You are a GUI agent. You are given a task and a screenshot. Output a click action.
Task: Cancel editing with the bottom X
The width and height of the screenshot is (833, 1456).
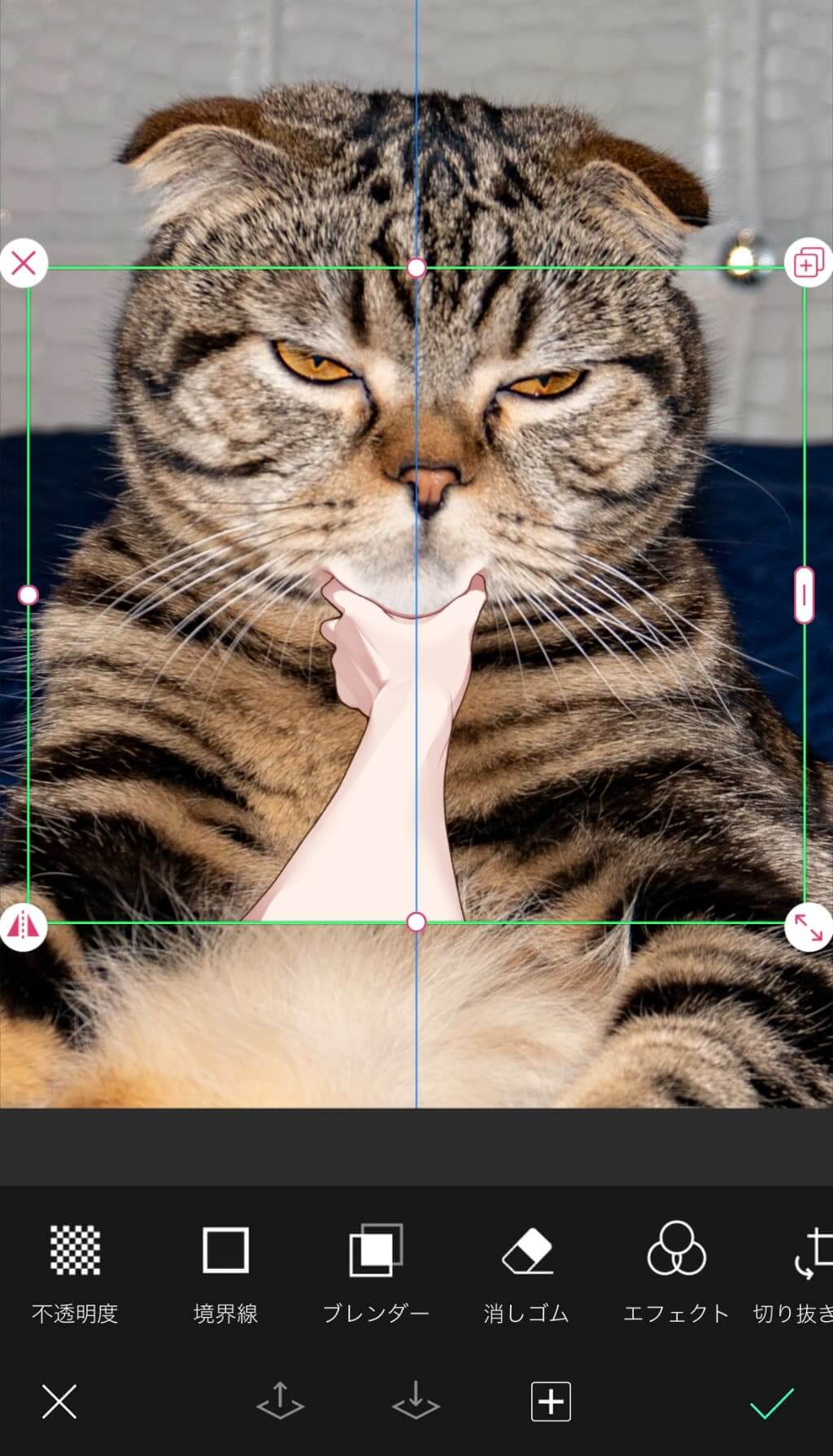coord(59,1401)
